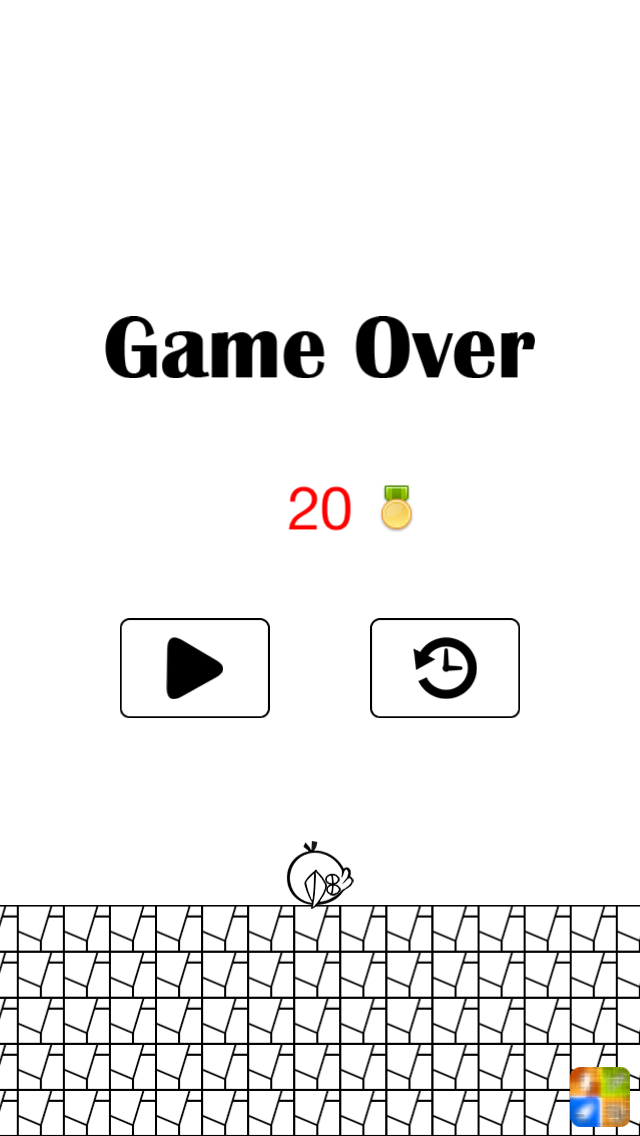Open the score history button
This screenshot has height=1136, width=640.
[445, 668]
